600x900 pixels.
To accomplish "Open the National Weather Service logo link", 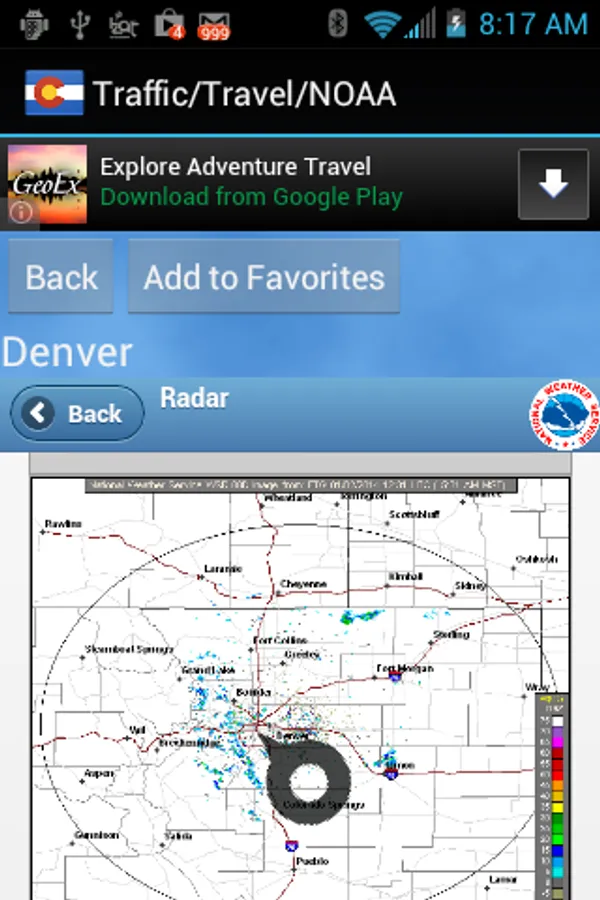I will pyautogui.click(x=565, y=416).
